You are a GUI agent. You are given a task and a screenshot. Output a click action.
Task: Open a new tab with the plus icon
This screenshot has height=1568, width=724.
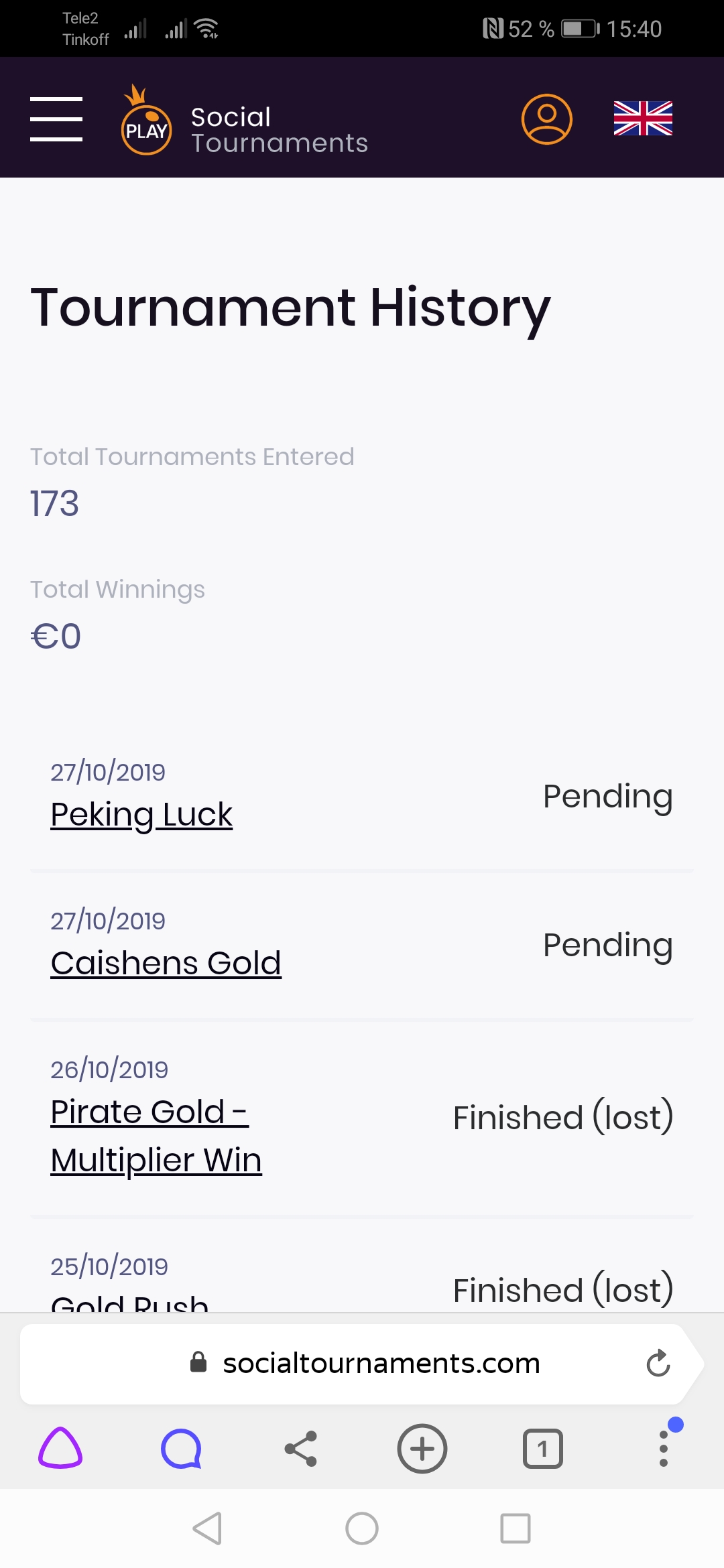422,1449
